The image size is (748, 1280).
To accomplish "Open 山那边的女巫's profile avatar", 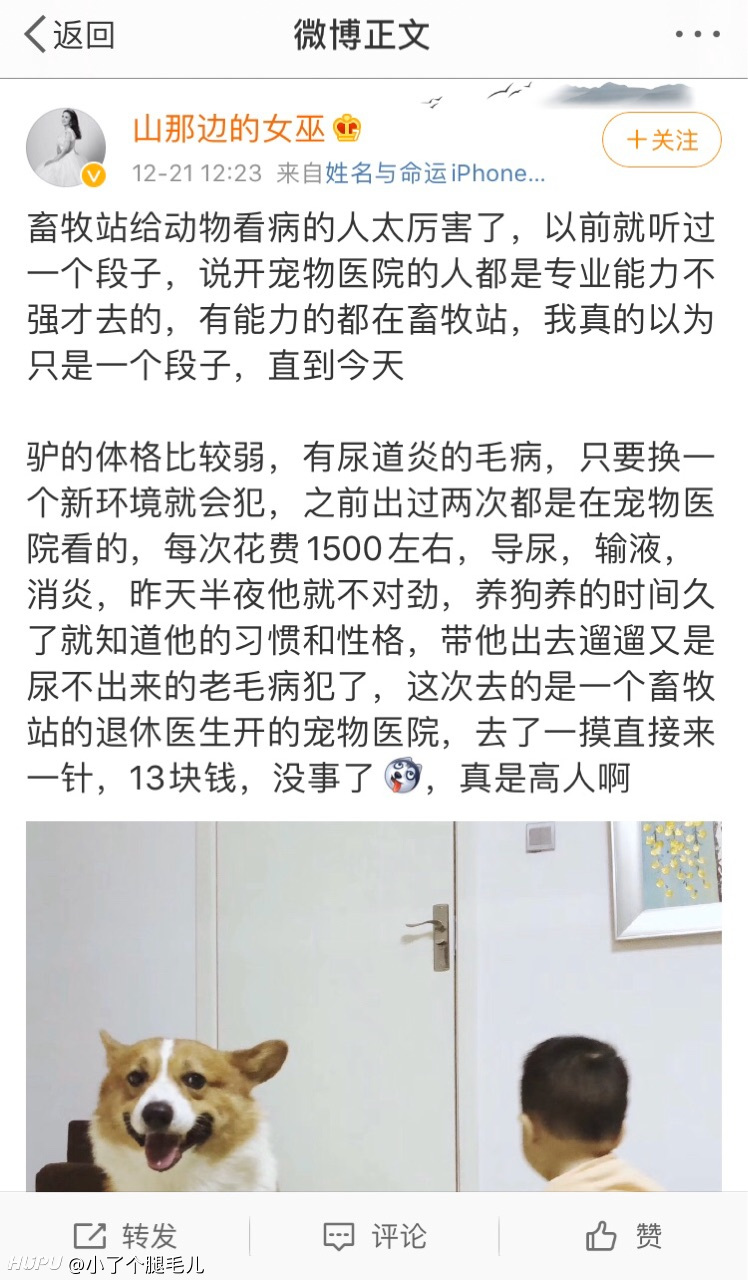I will (x=66, y=147).
